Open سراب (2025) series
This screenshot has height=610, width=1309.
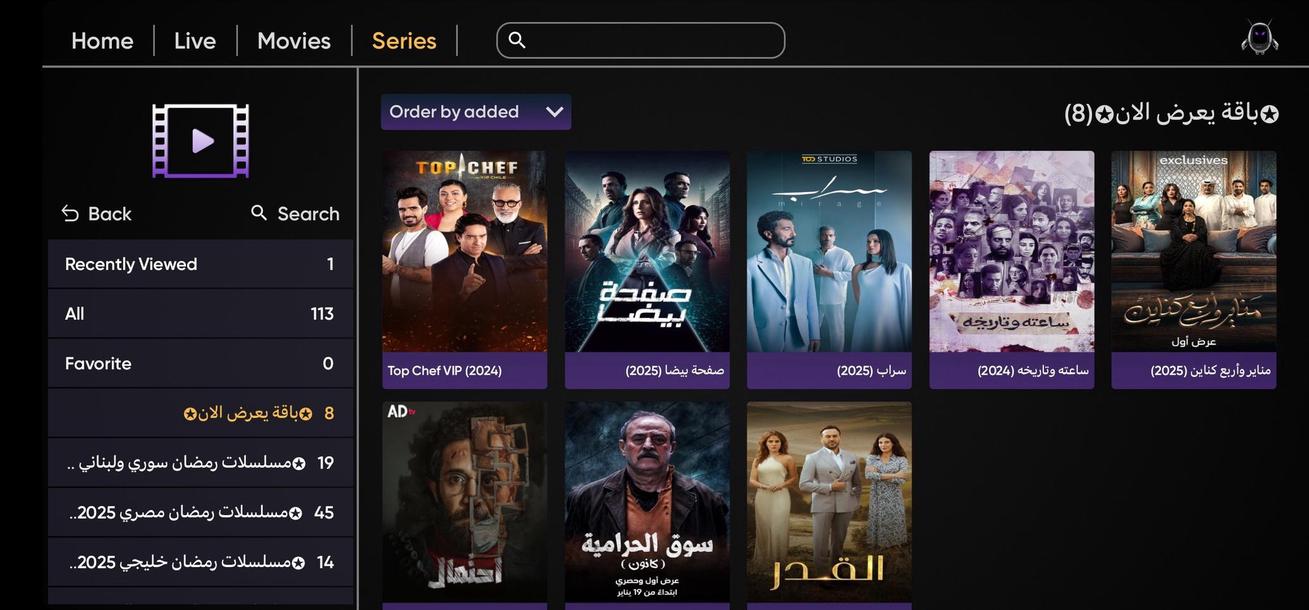coord(829,268)
